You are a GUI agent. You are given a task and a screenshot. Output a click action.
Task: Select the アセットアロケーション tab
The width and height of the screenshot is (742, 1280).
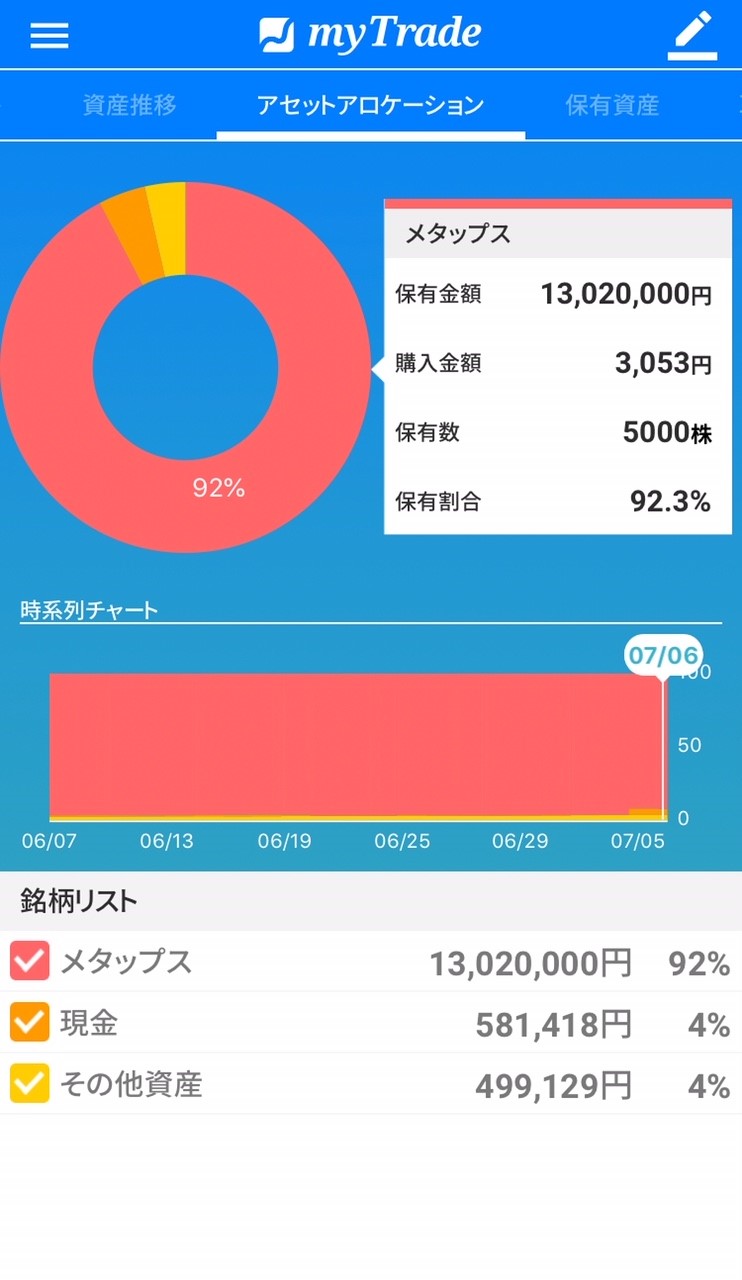click(x=371, y=104)
